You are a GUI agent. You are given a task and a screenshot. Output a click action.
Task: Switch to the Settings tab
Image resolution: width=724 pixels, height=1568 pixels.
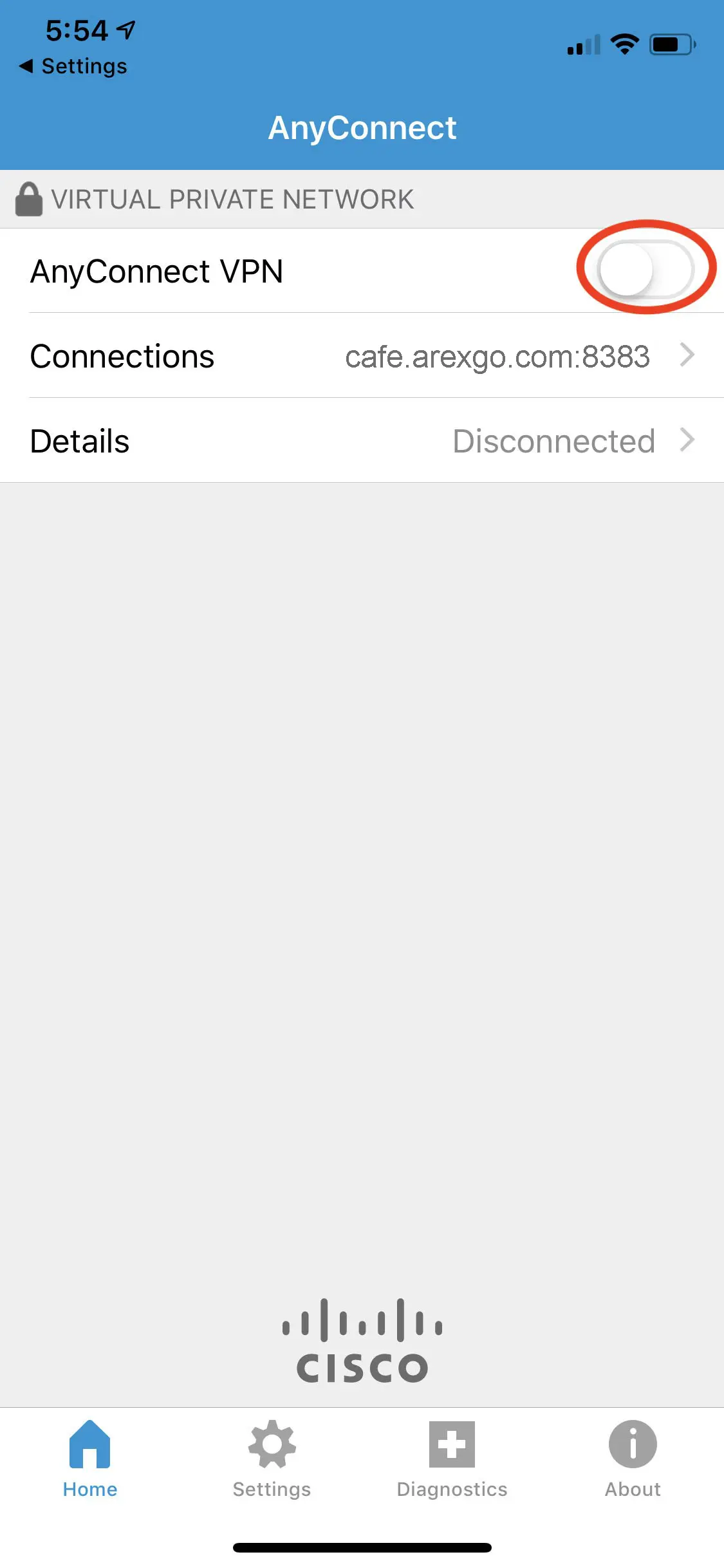coord(272,1460)
